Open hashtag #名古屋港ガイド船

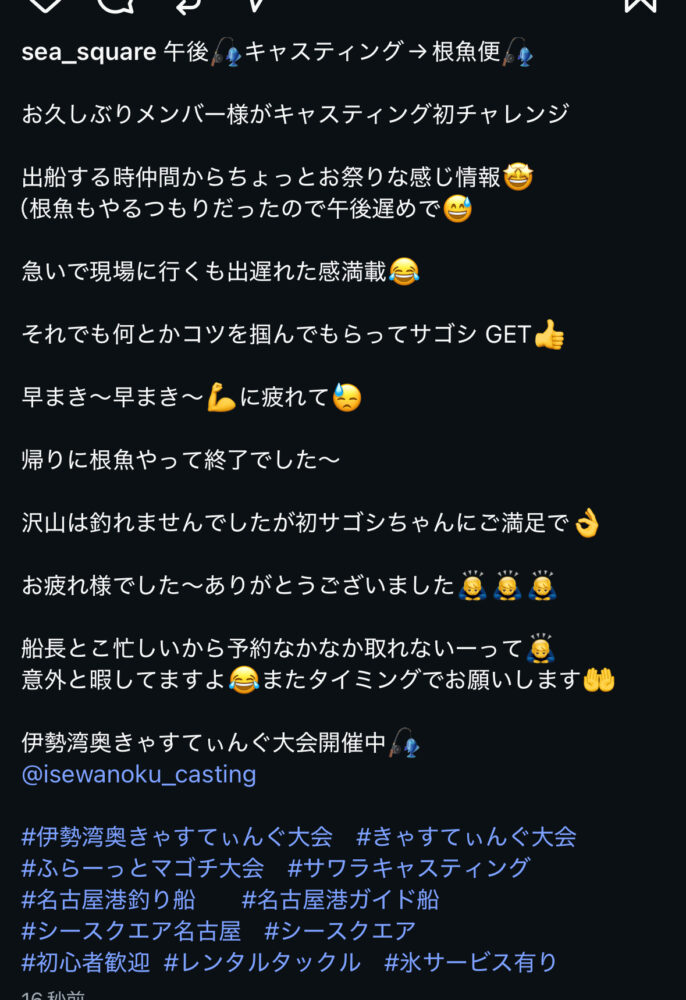[x=340, y=900]
